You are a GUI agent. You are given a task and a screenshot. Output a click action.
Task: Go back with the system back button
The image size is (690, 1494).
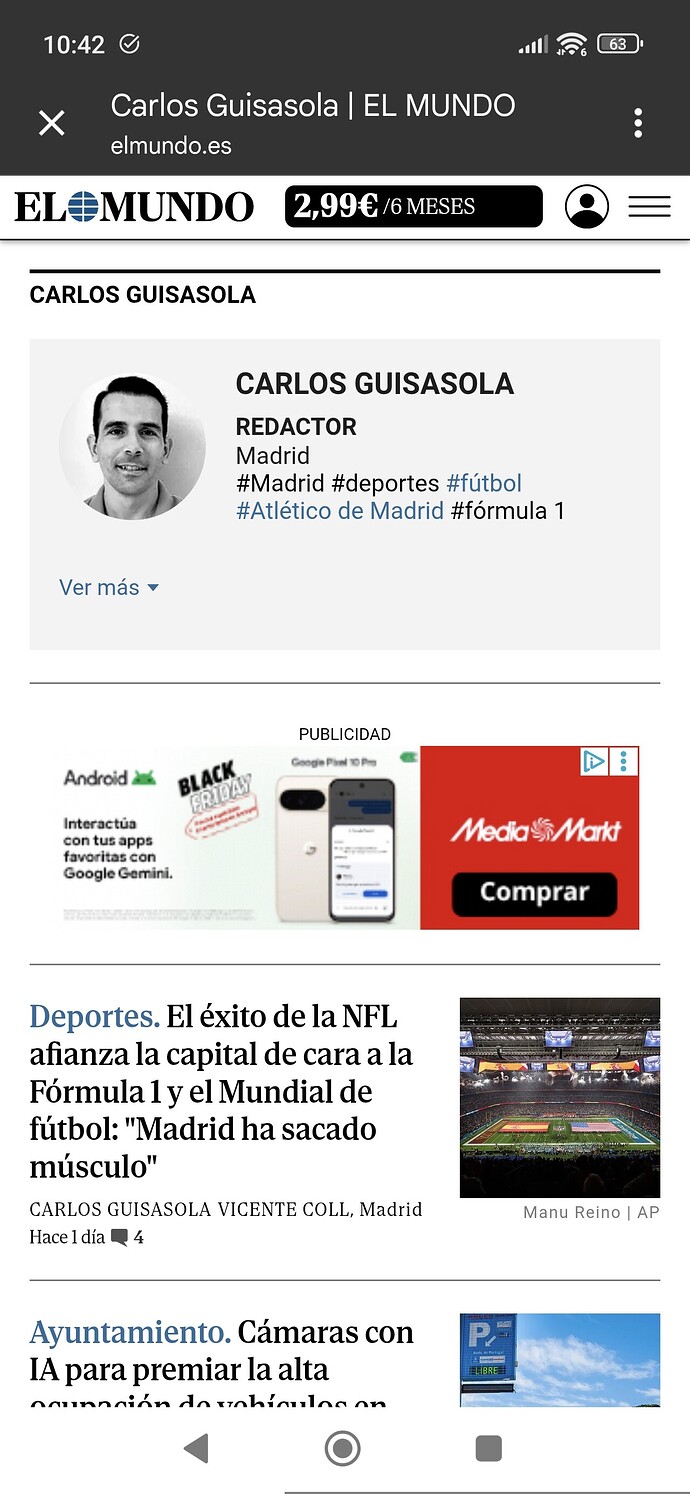tap(197, 1448)
